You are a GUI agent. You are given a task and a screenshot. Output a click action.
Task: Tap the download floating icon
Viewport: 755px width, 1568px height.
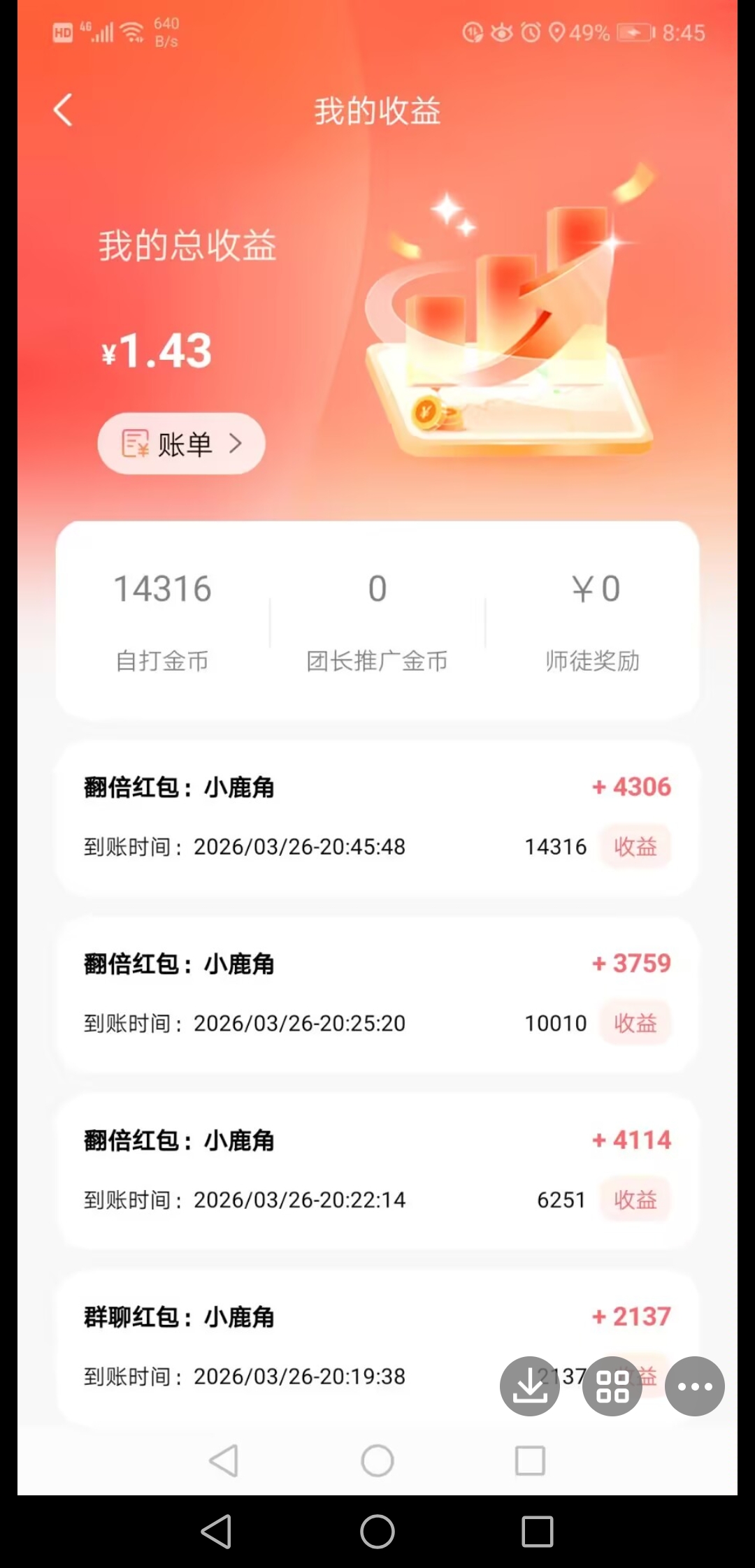(x=529, y=1386)
